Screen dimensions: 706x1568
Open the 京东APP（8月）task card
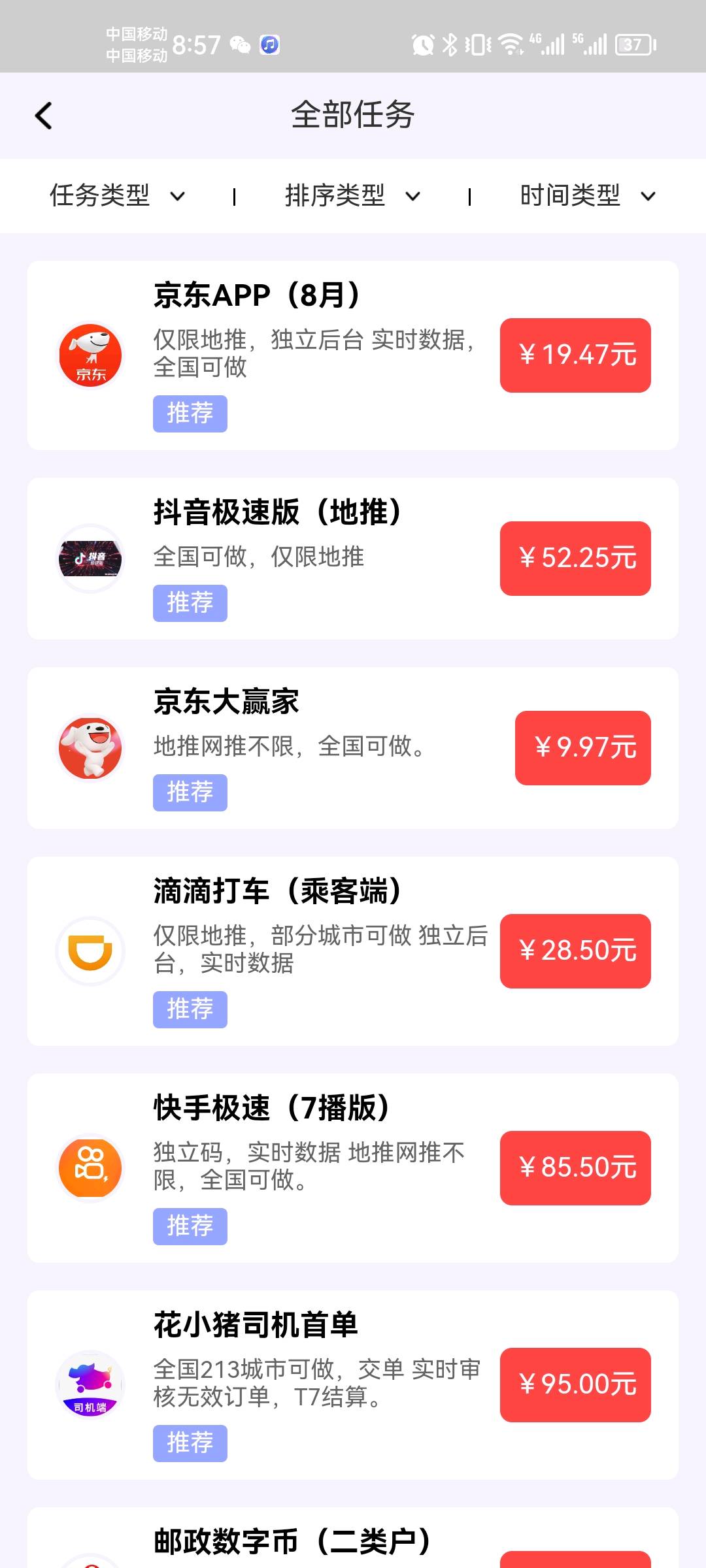[x=353, y=355]
